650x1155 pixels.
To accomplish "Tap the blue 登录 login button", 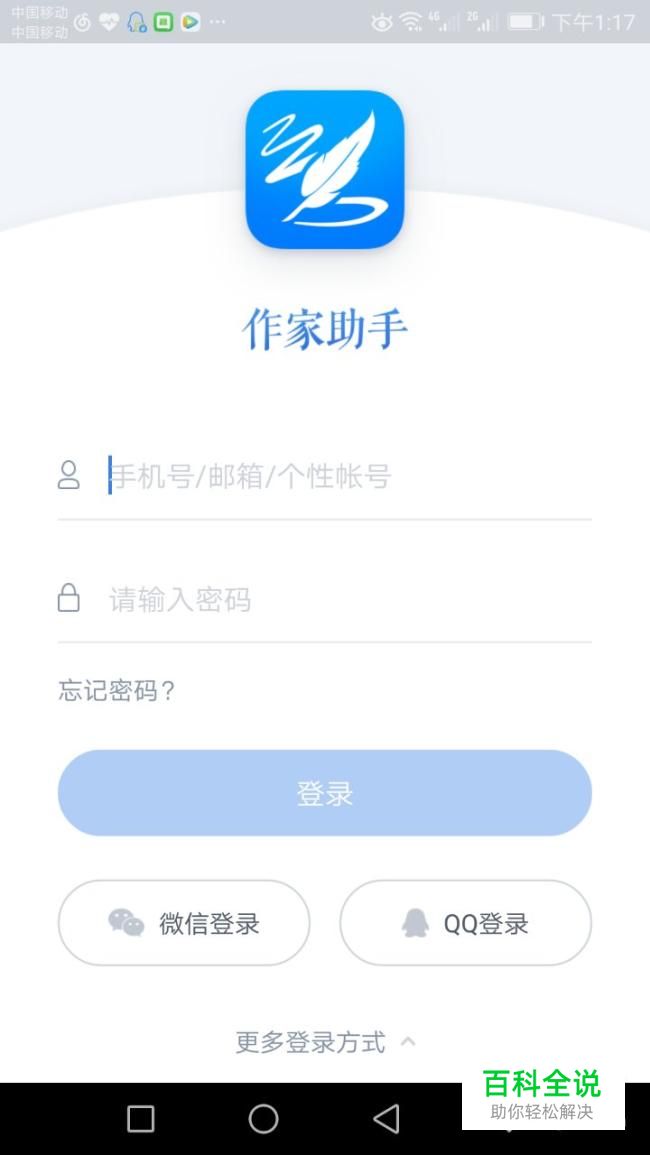I will [x=324, y=793].
